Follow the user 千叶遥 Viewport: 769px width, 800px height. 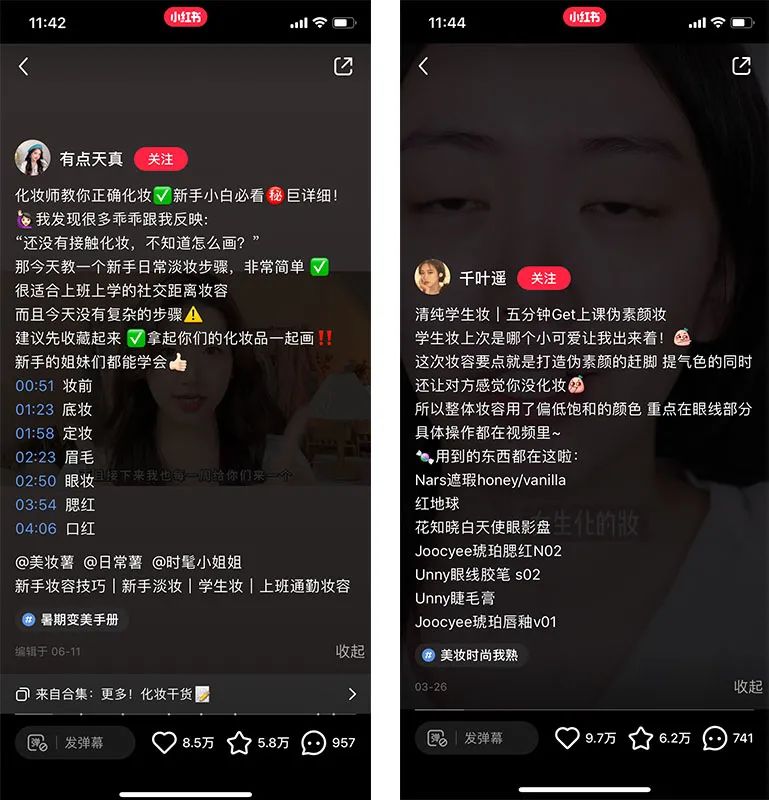click(x=543, y=278)
